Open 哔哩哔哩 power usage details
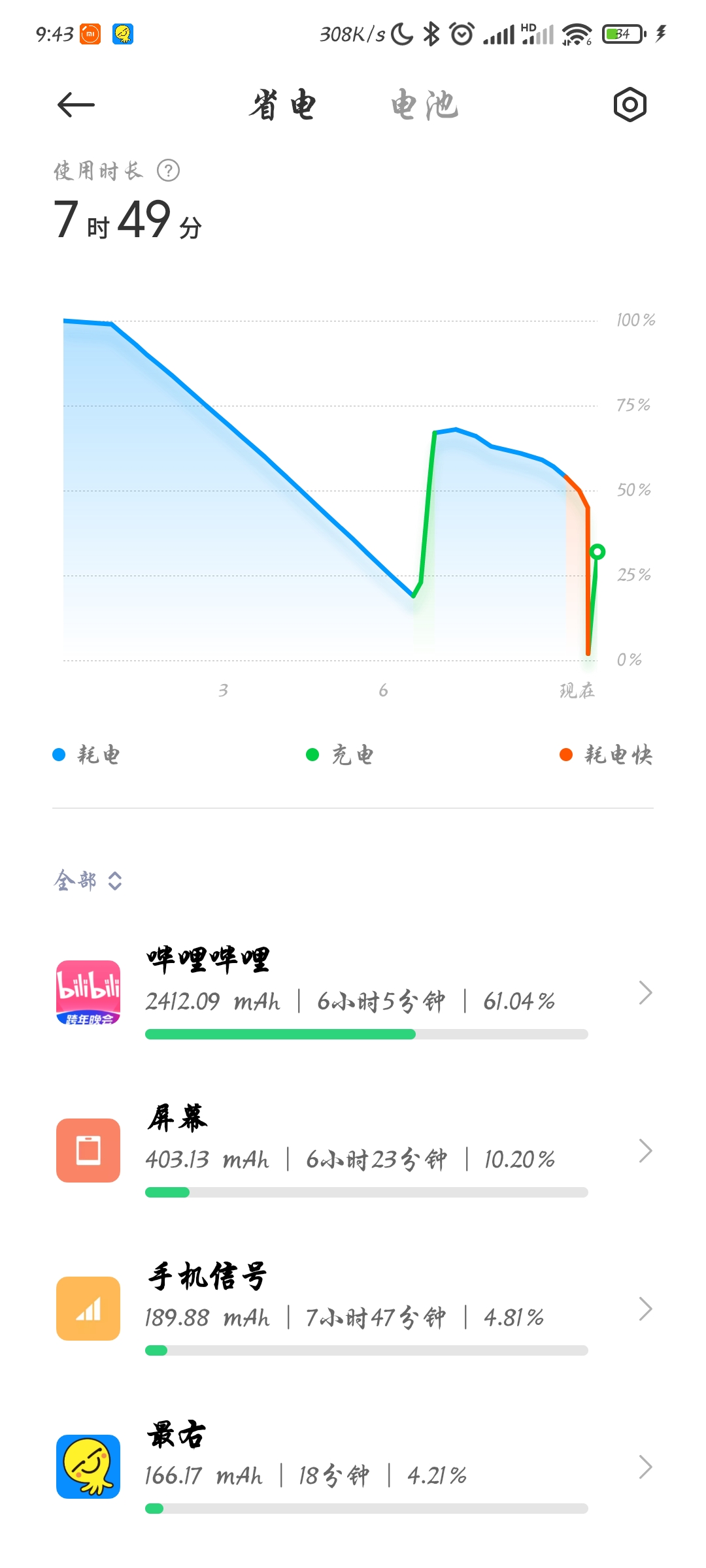The width and height of the screenshot is (706, 1568). 353,993
